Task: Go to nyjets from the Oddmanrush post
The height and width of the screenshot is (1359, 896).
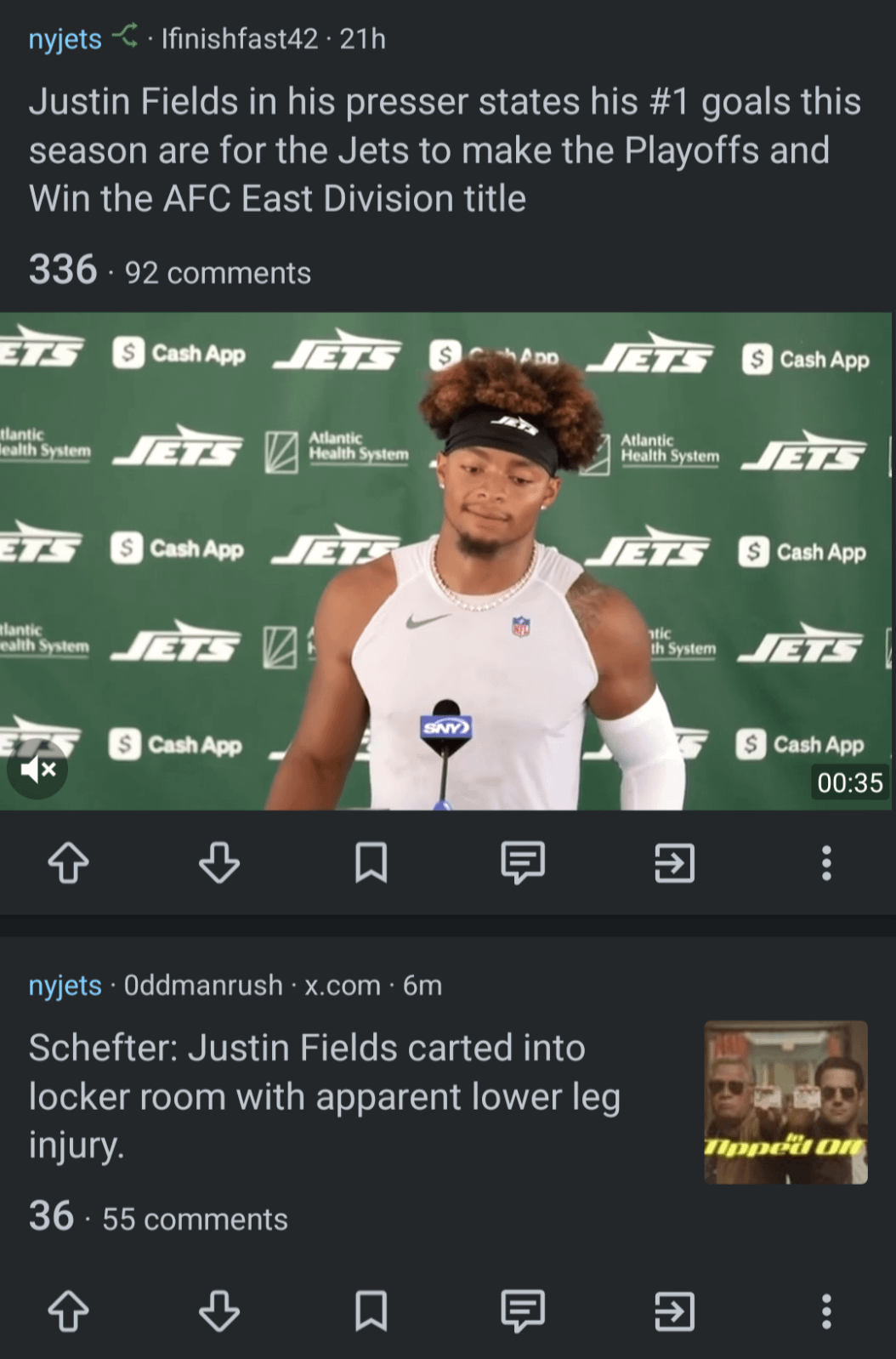Action: 65,986
